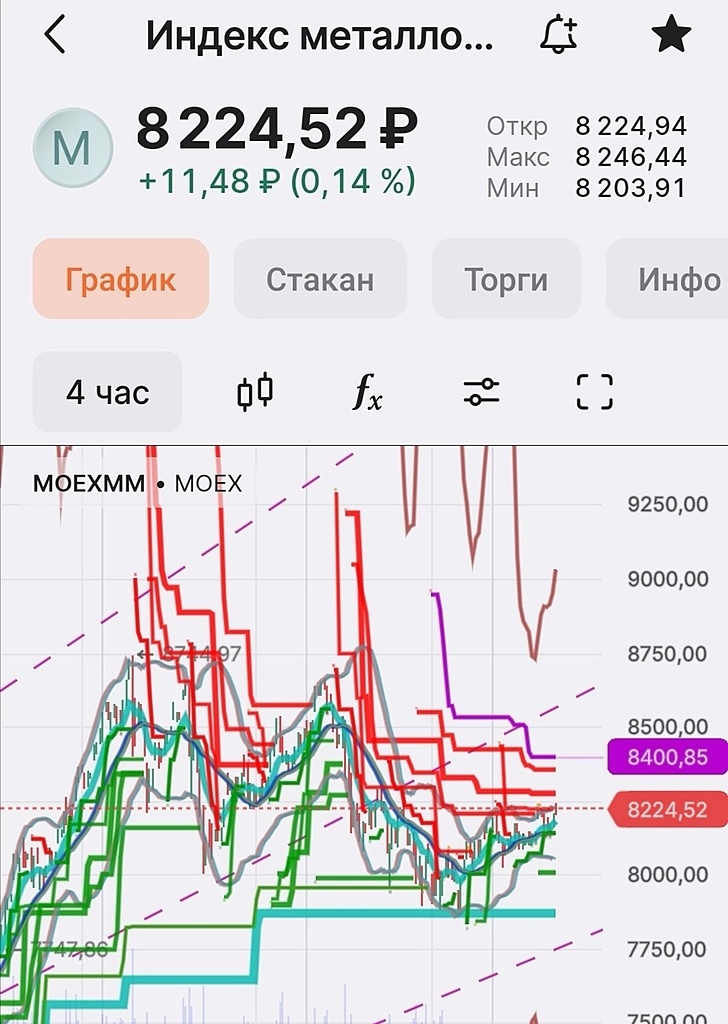Go back using the top-left arrow

(x=55, y=36)
